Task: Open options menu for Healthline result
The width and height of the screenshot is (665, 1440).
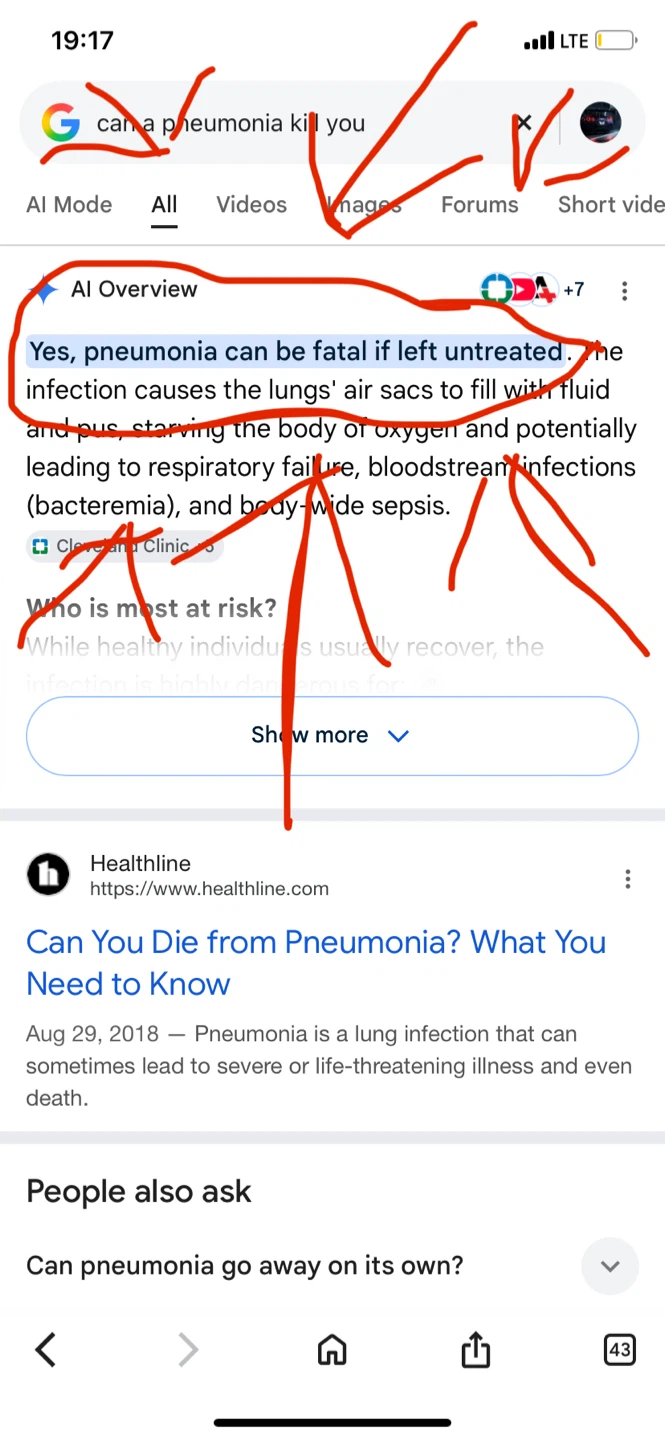Action: coord(627,879)
